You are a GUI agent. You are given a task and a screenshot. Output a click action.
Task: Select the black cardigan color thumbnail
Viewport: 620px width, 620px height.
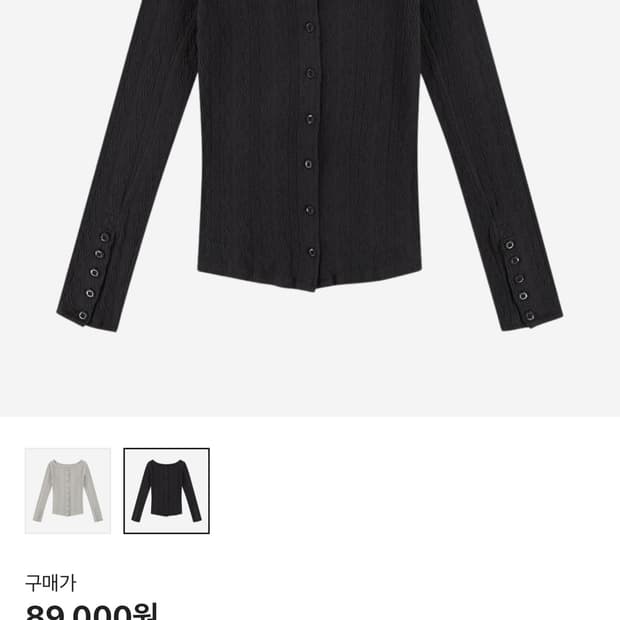(x=166, y=490)
